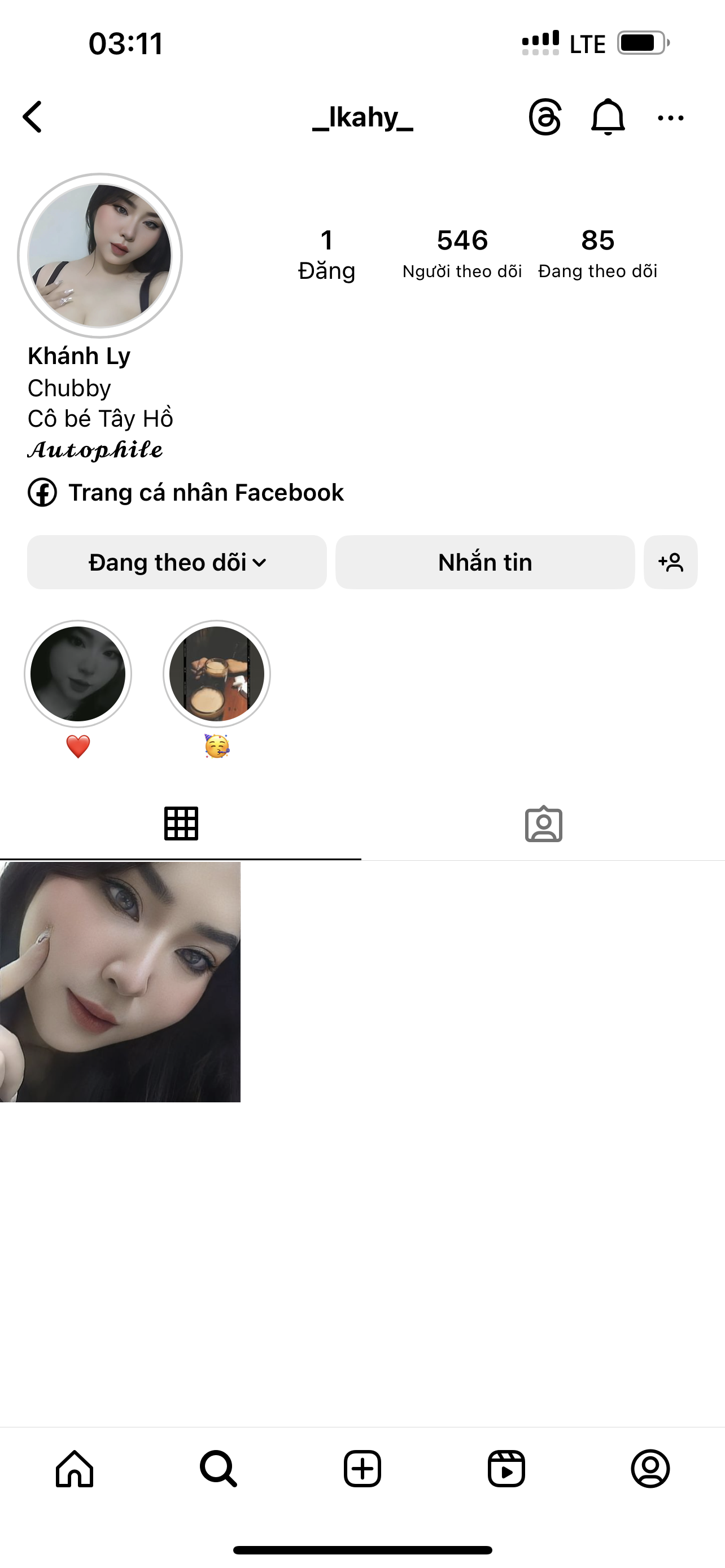The image size is (725, 1568).
Task: Switch to the tagged photos tab
Action: point(543,824)
